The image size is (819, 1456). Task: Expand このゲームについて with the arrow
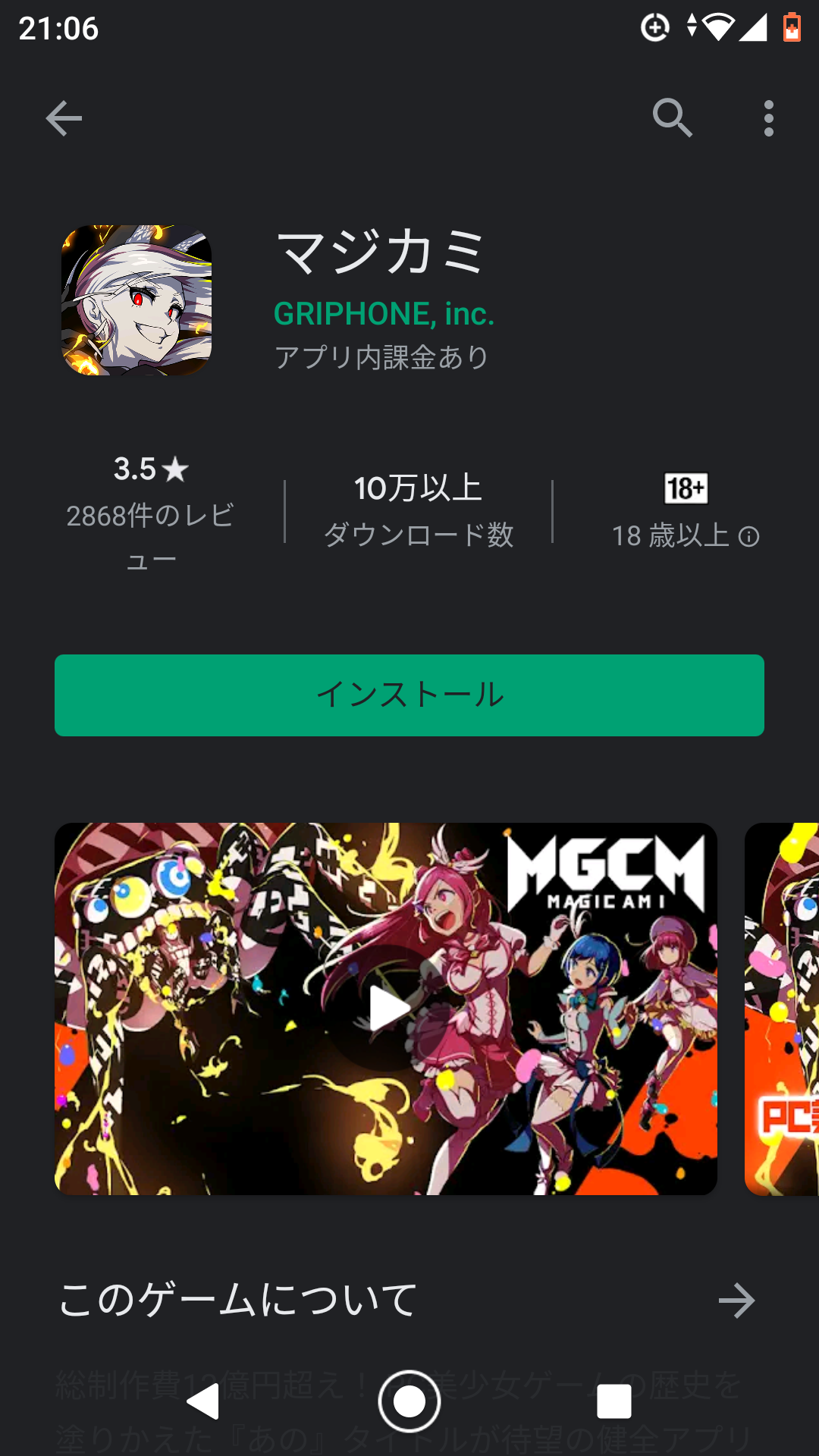coord(736,1301)
